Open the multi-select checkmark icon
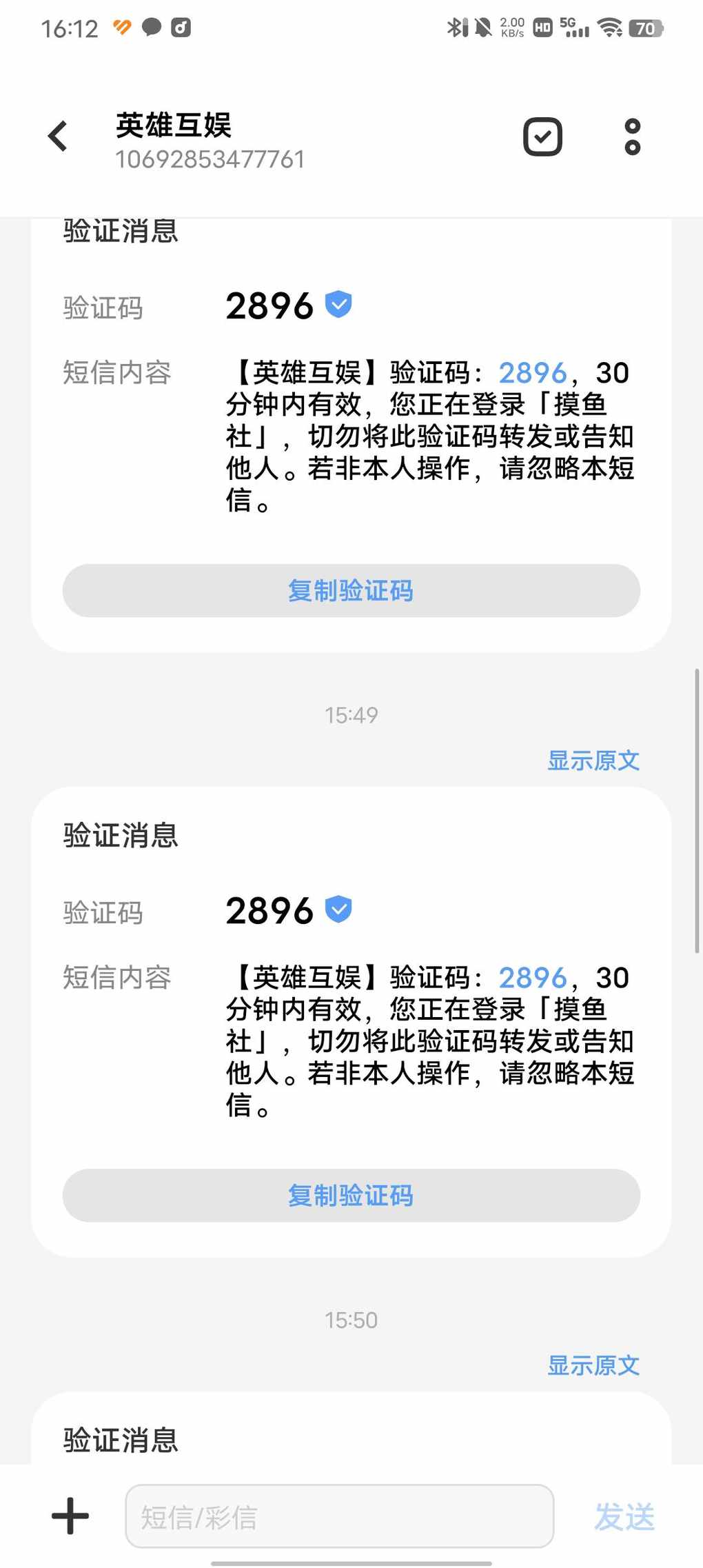This screenshot has height=1568, width=703. click(x=542, y=137)
